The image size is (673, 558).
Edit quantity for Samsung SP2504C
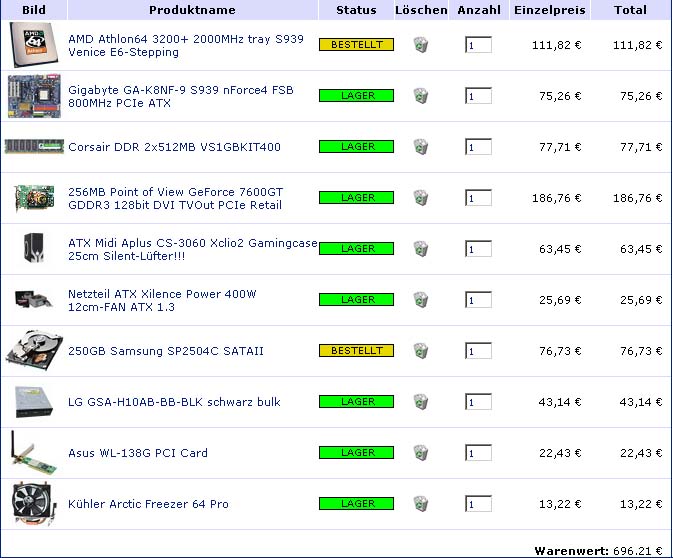click(x=478, y=351)
